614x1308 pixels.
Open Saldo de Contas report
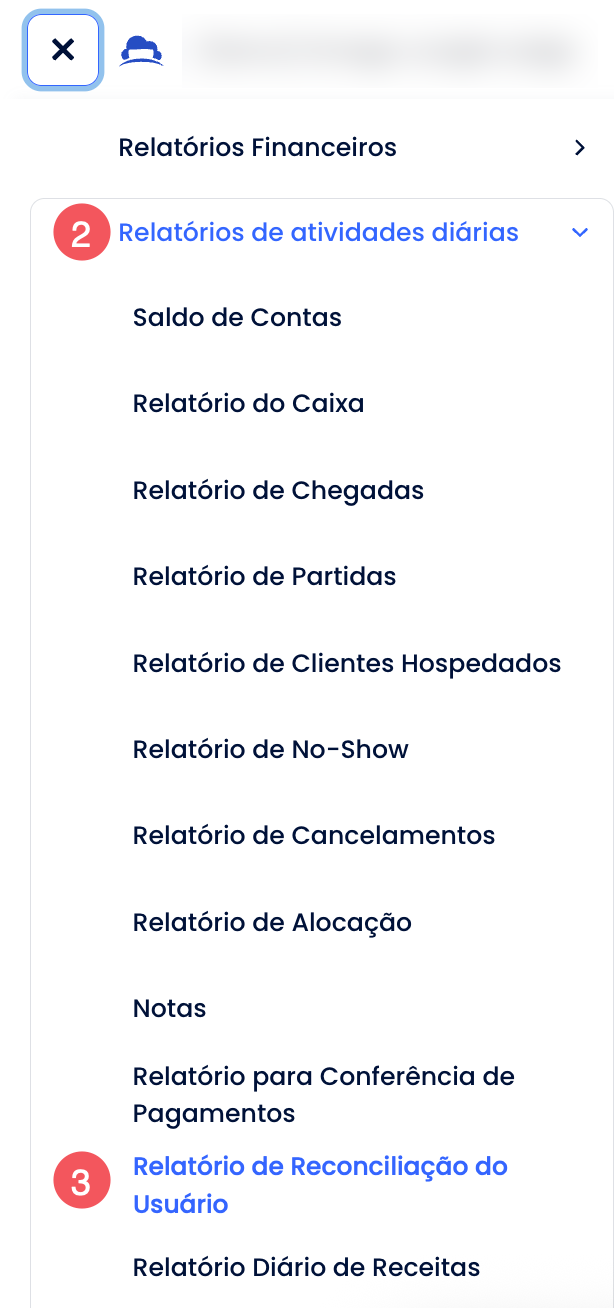pos(237,318)
